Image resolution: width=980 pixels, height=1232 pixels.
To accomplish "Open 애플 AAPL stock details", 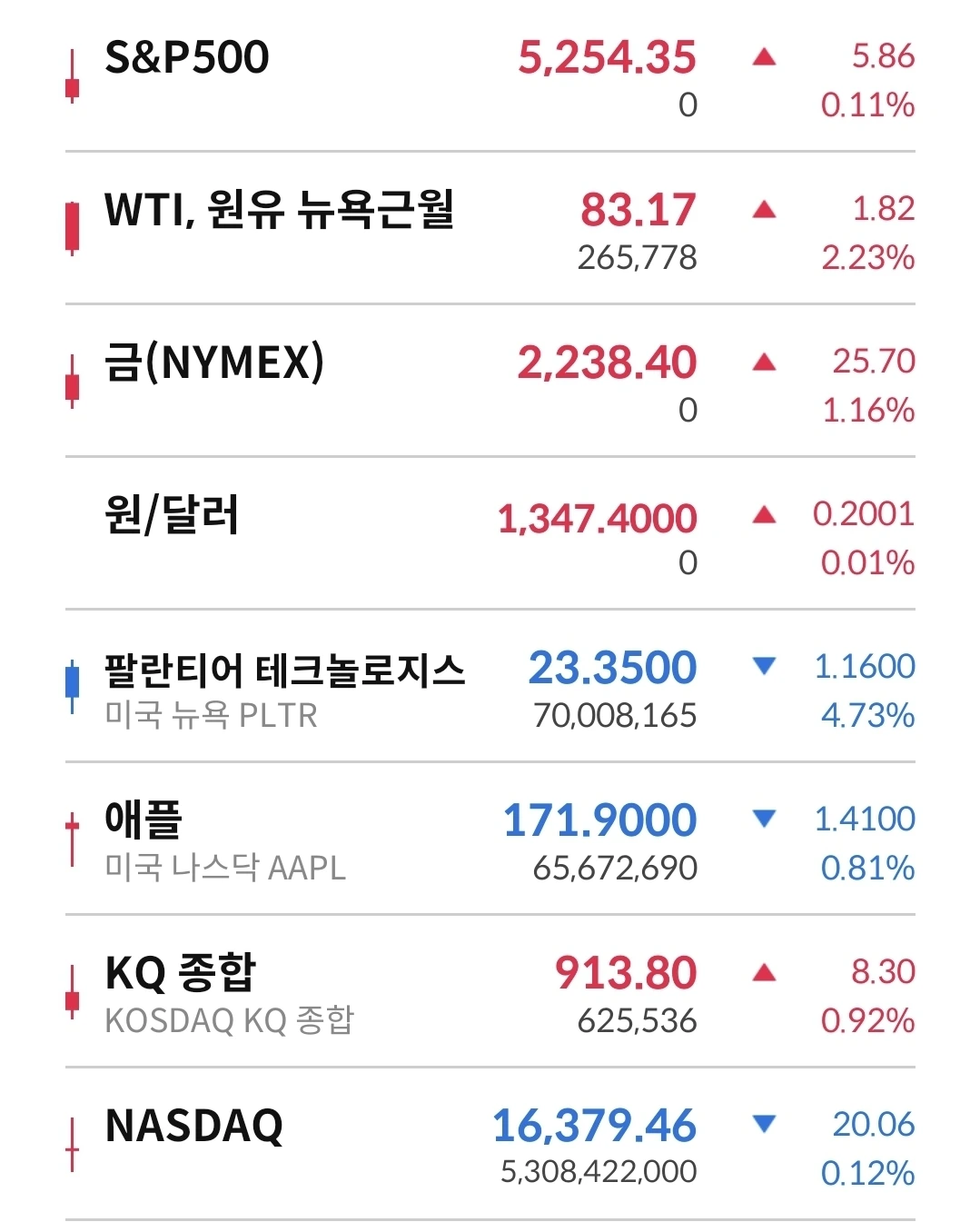I will tap(490, 839).
